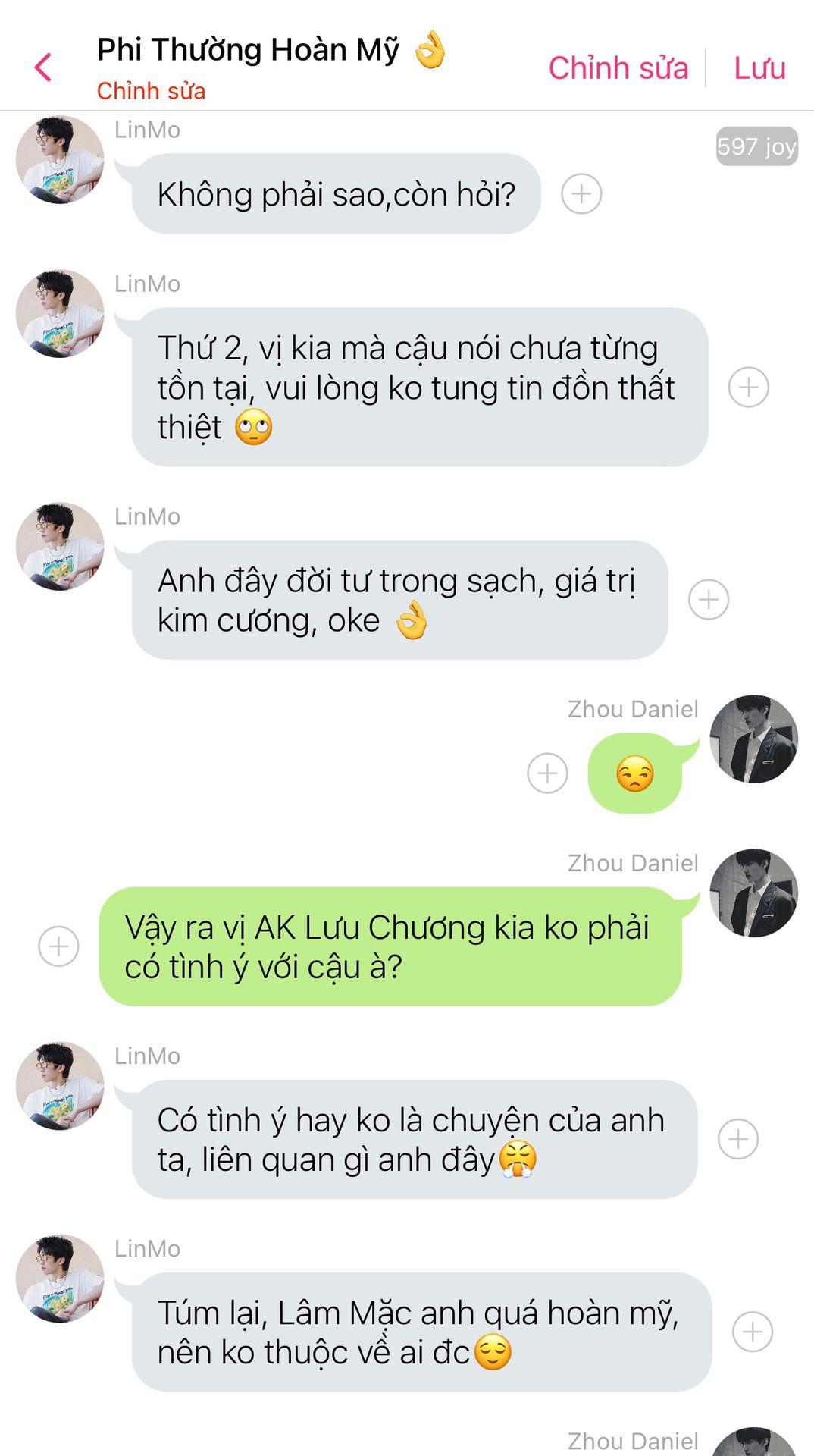
Task: Tap the pink Chỉnh sửa button at top right
Action: coord(618,68)
